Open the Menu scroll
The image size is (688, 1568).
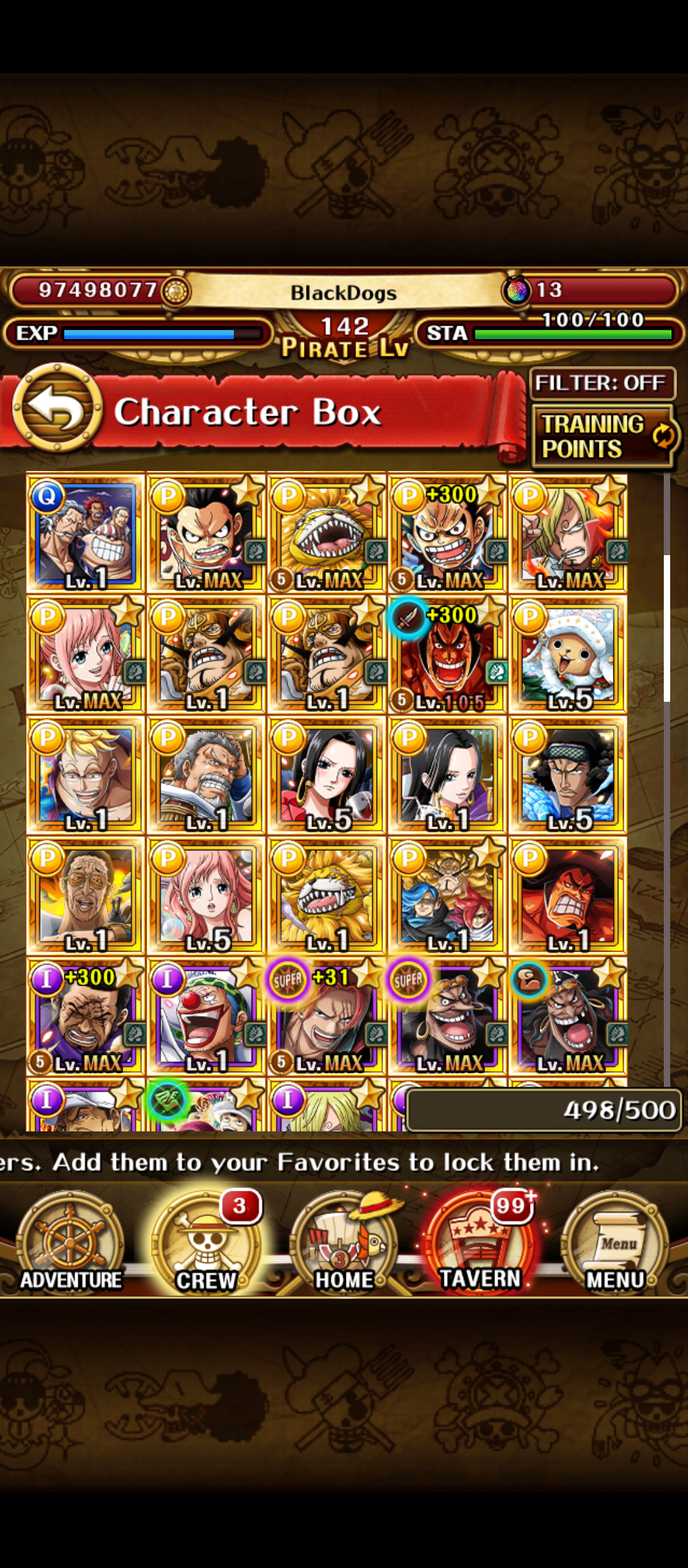point(615,1243)
